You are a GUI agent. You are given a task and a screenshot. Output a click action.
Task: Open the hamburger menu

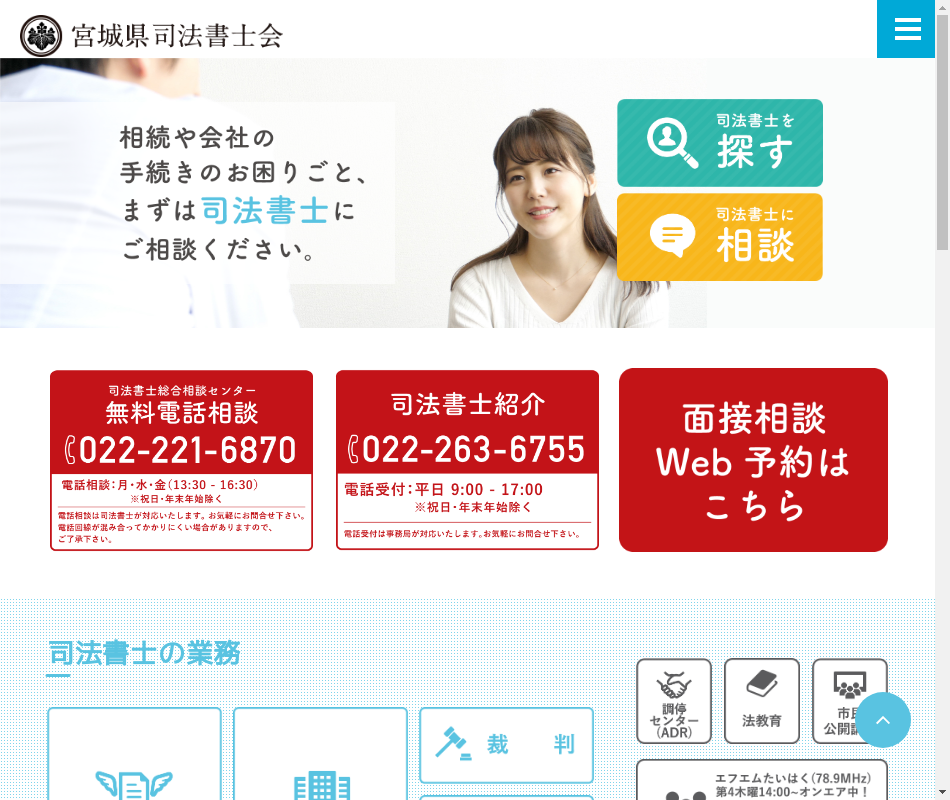(907, 29)
